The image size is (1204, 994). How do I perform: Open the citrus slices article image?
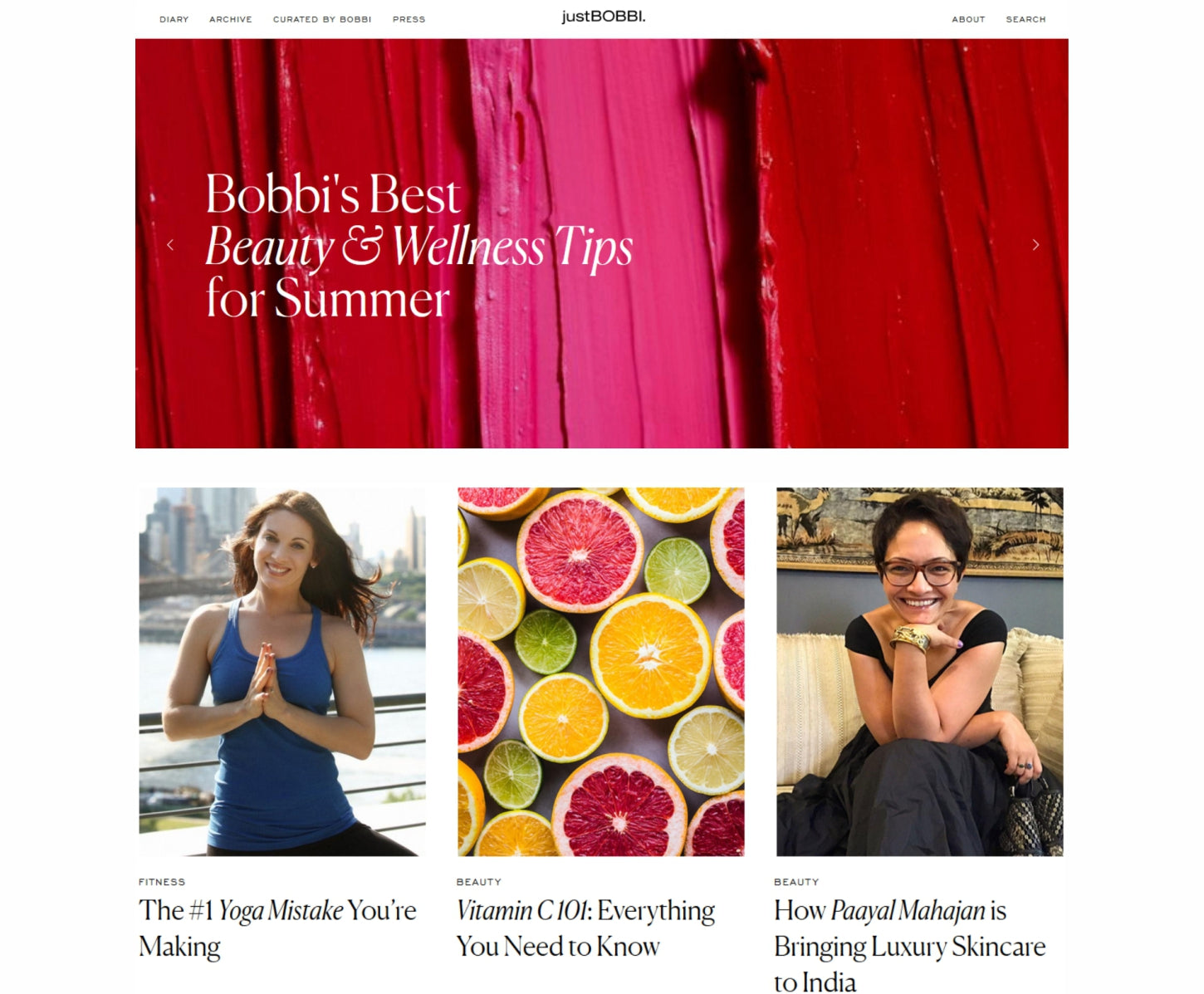pos(600,671)
